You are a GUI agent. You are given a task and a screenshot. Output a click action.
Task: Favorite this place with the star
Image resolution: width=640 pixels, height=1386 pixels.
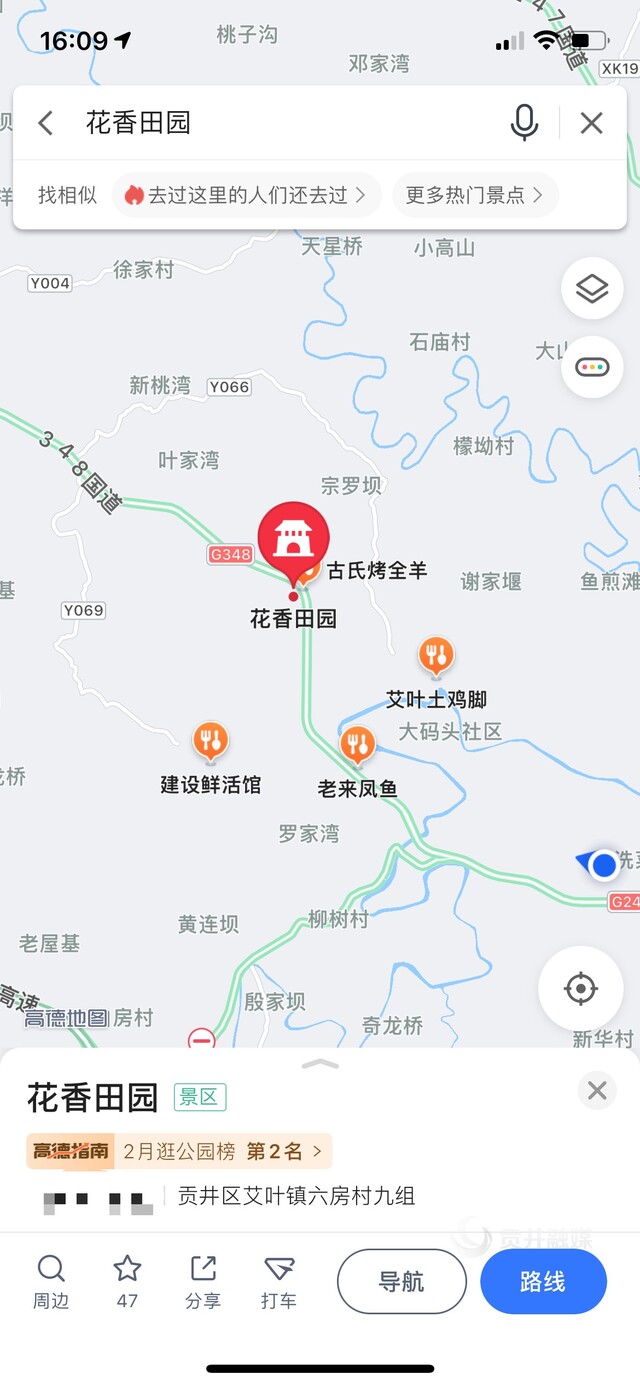click(x=127, y=1282)
